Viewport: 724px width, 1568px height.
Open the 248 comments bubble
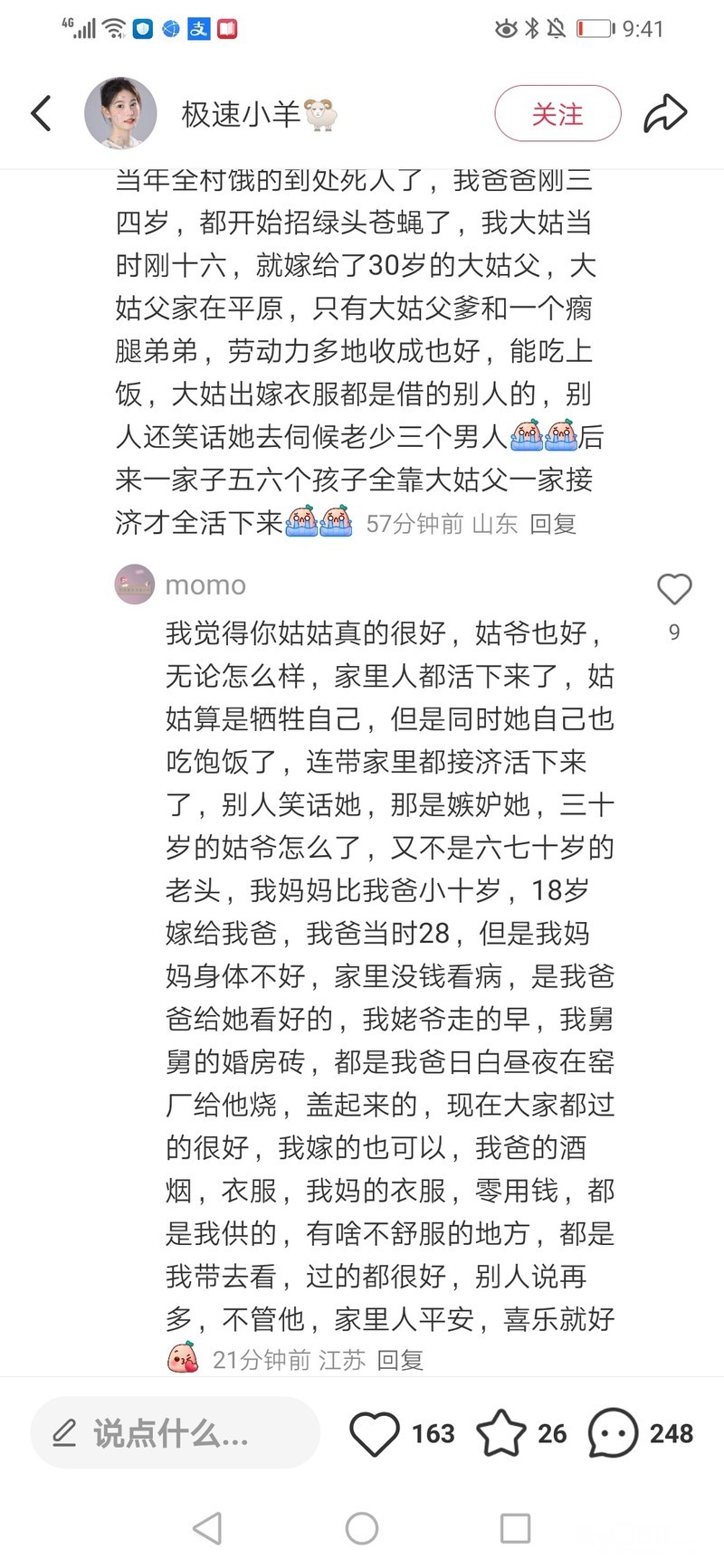coord(613,1433)
